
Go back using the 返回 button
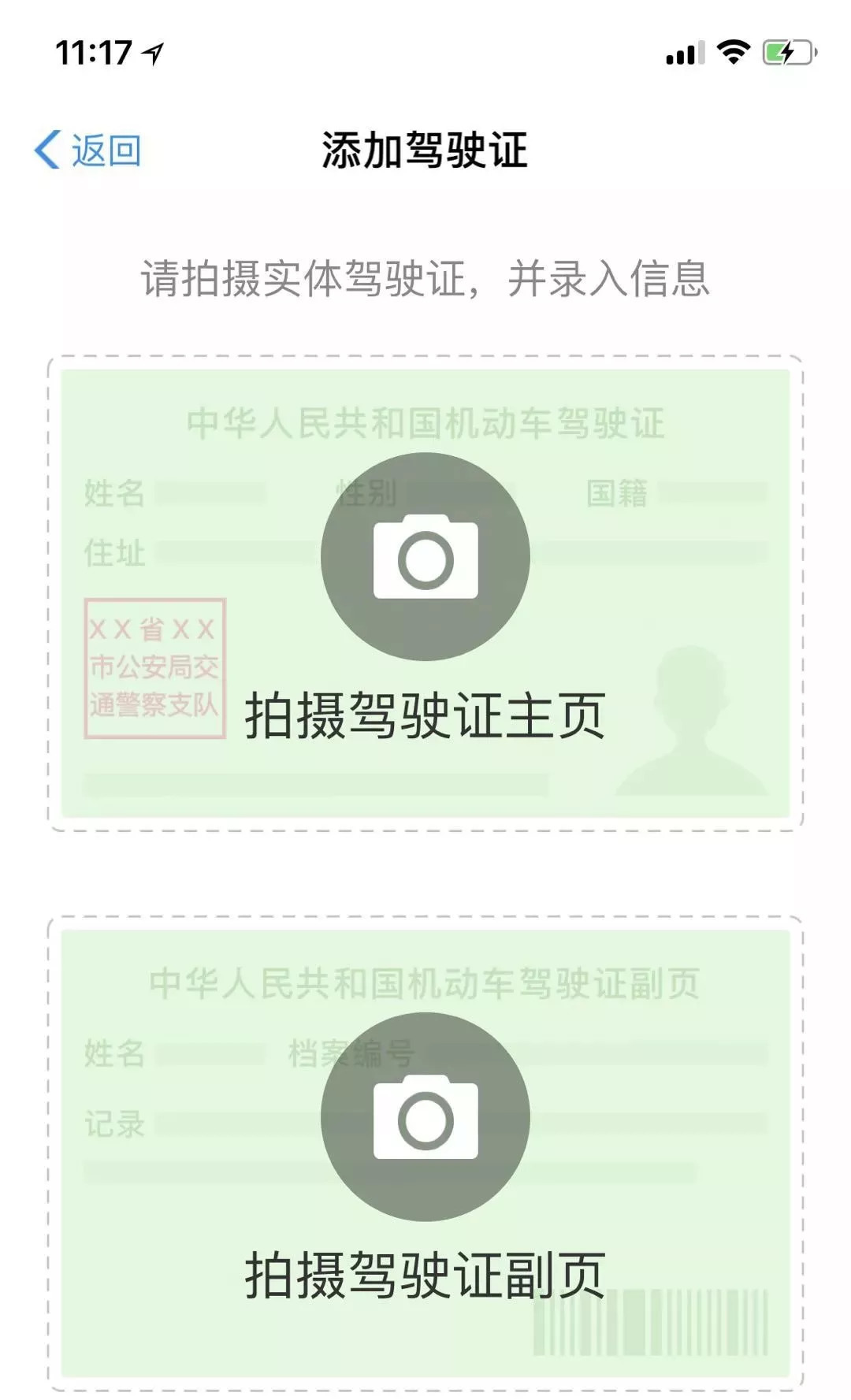[88, 150]
